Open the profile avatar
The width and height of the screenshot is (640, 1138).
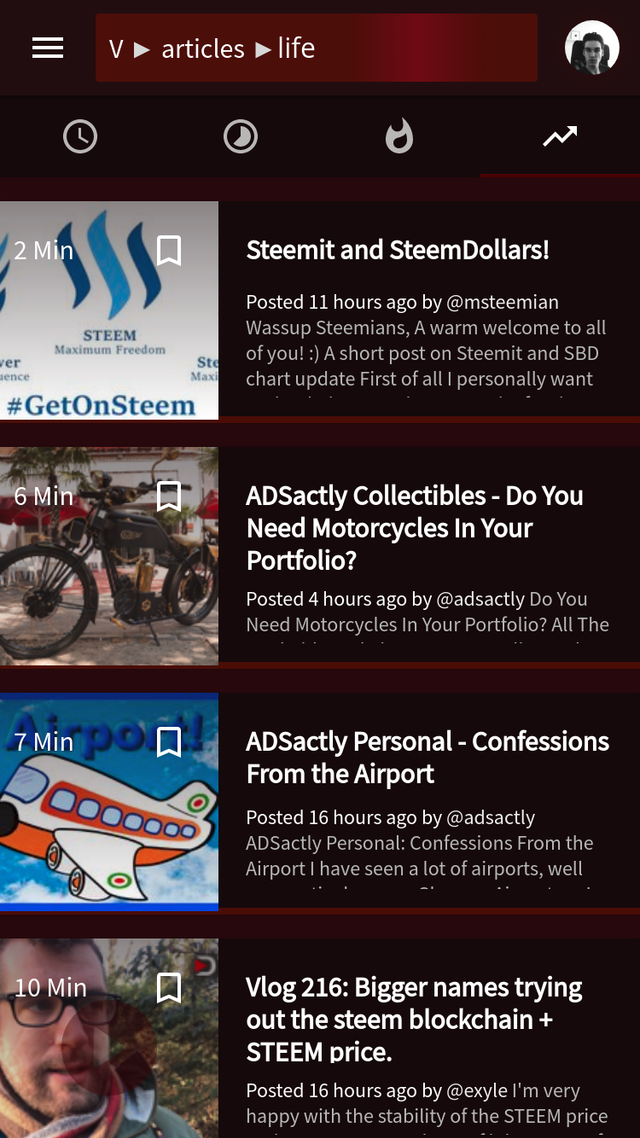[x=592, y=48]
